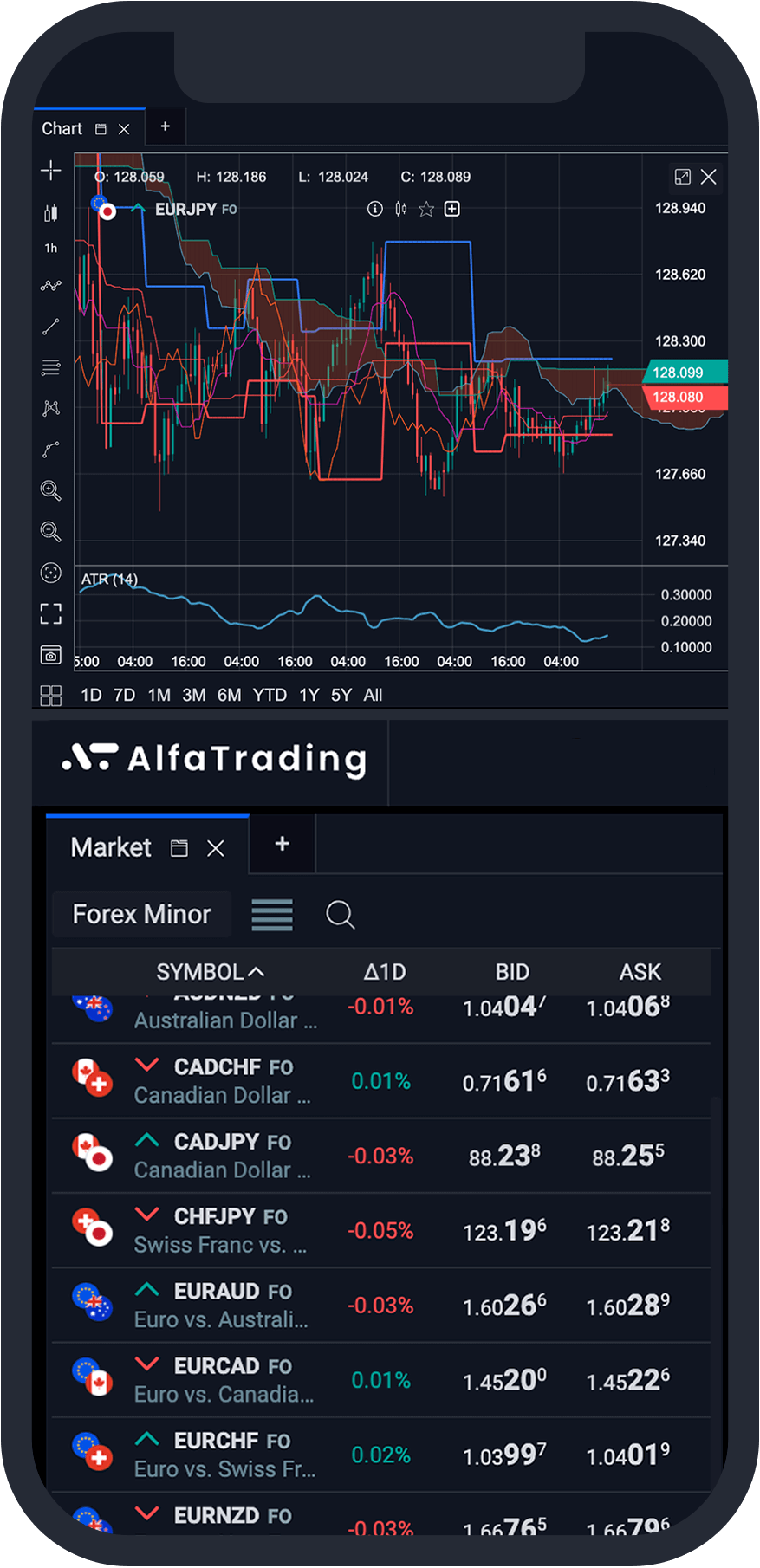Screen dimensions: 760x1568
Task: Select the crosshair cursor tool
Action: tap(51, 170)
